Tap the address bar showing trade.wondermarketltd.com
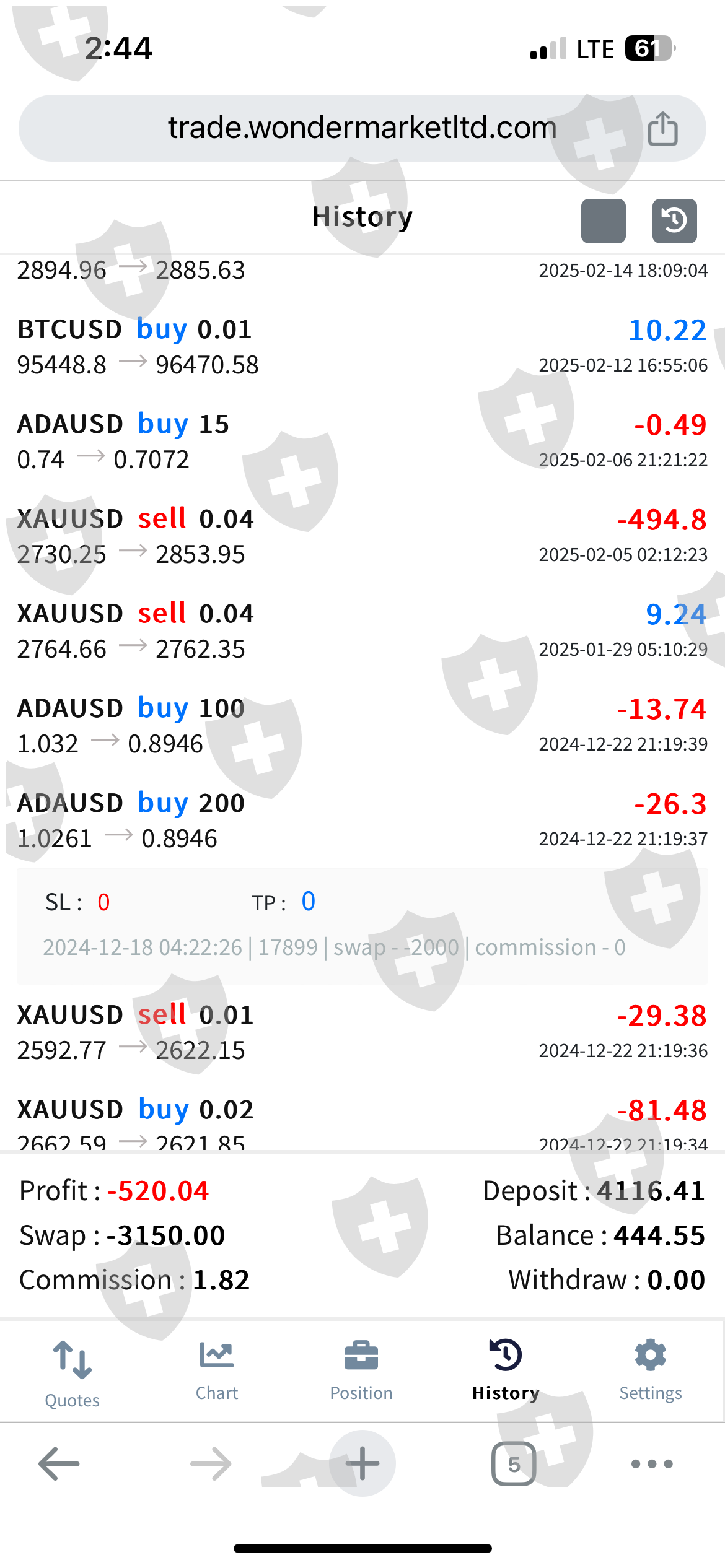 click(362, 128)
